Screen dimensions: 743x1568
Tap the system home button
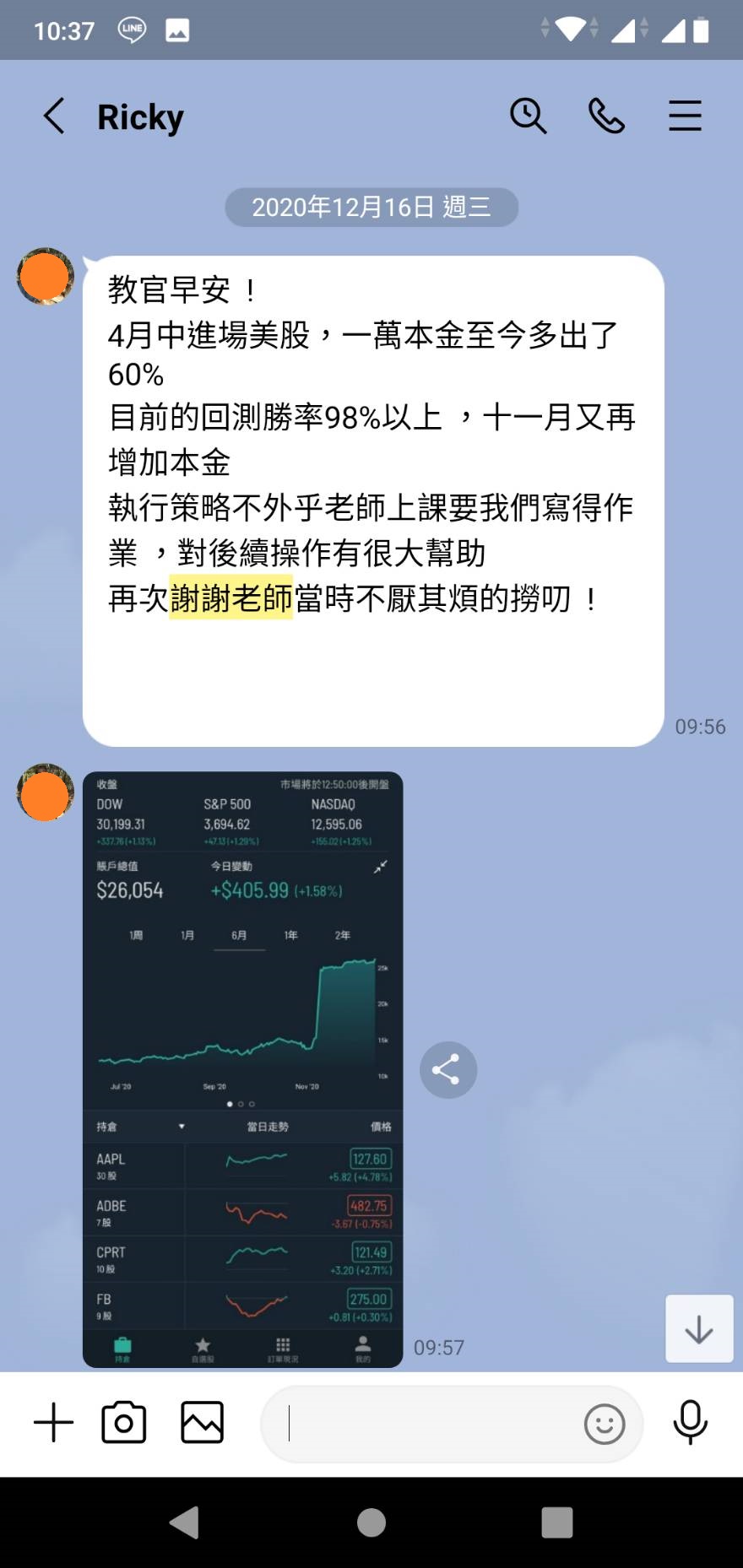click(371, 1522)
